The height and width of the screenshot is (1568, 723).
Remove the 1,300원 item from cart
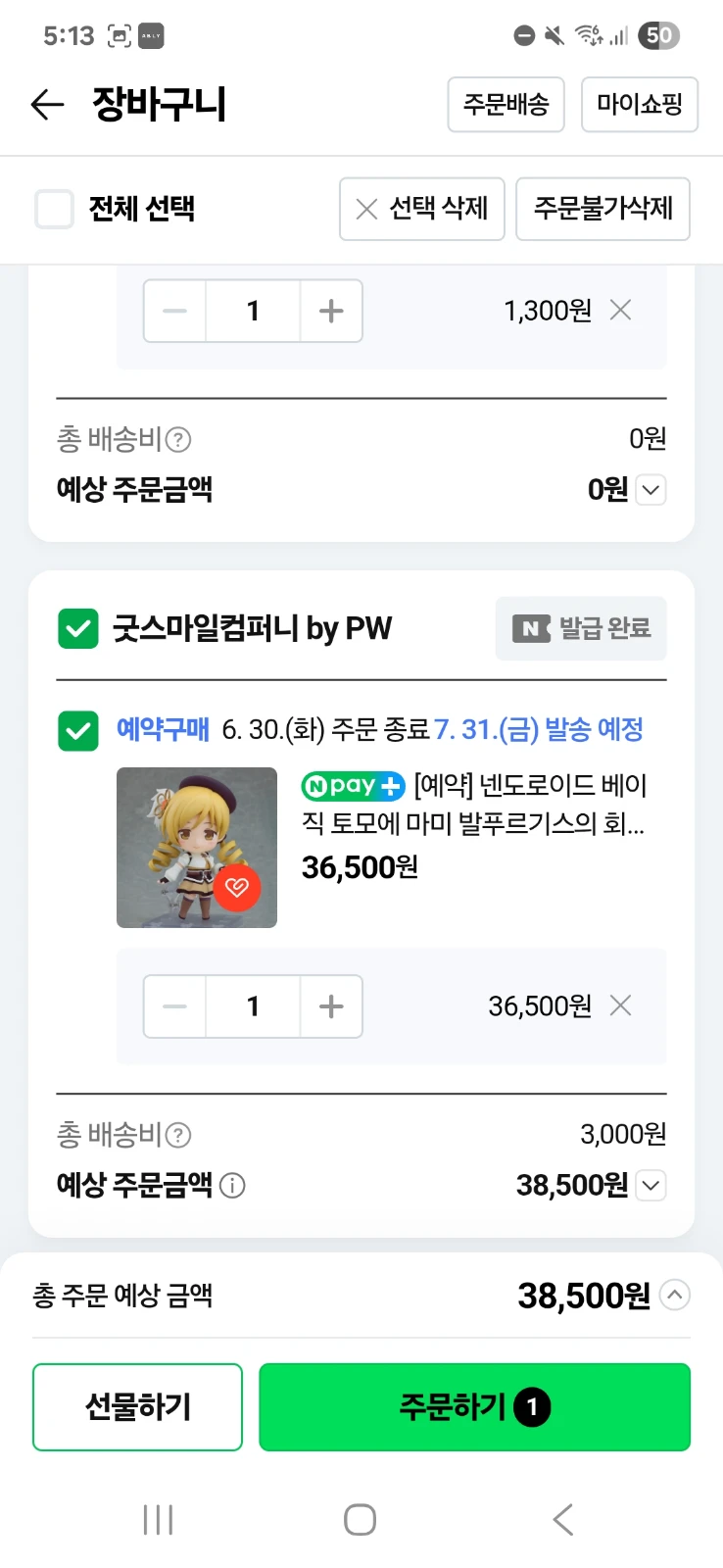pos(620,311)
